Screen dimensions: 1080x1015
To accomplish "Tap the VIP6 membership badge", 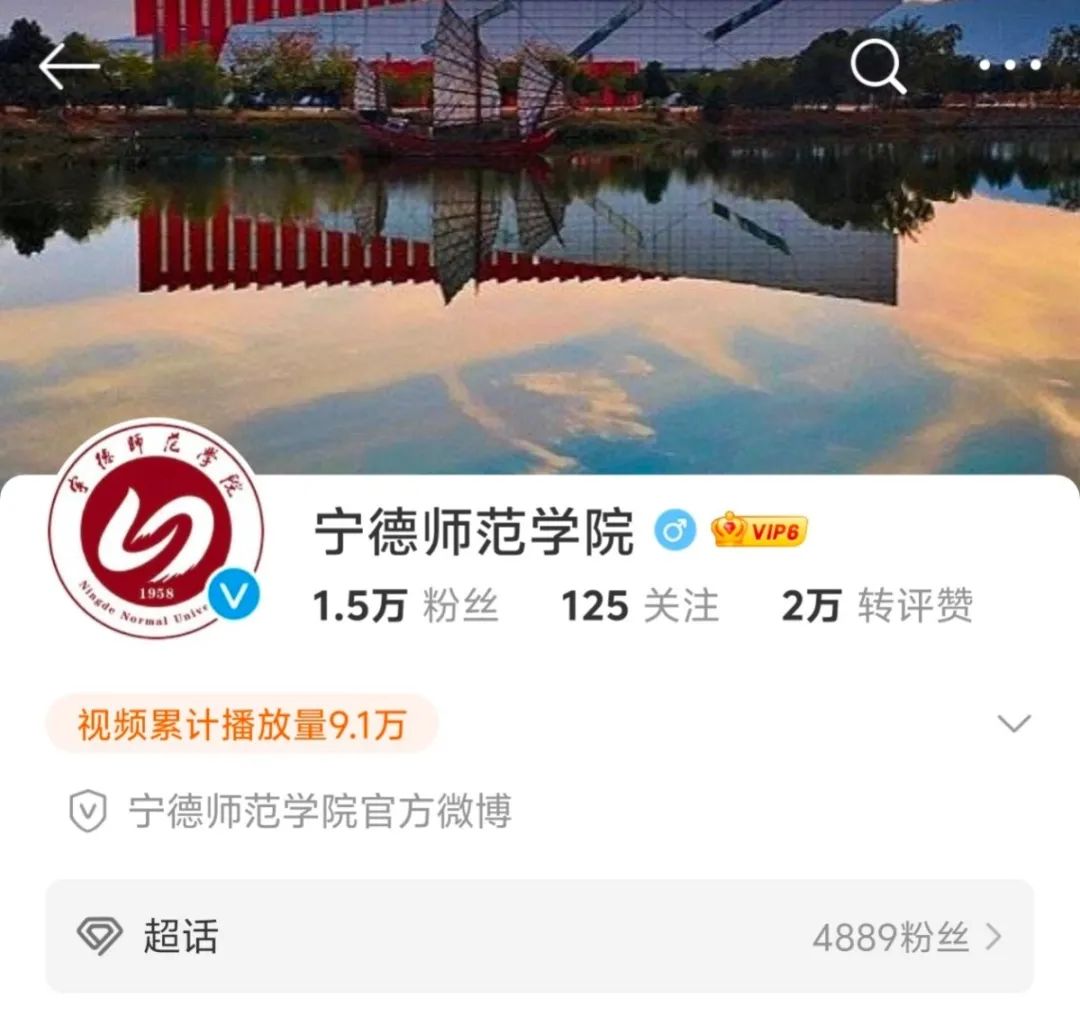I will pyautogui.click(x=759, y=530).
